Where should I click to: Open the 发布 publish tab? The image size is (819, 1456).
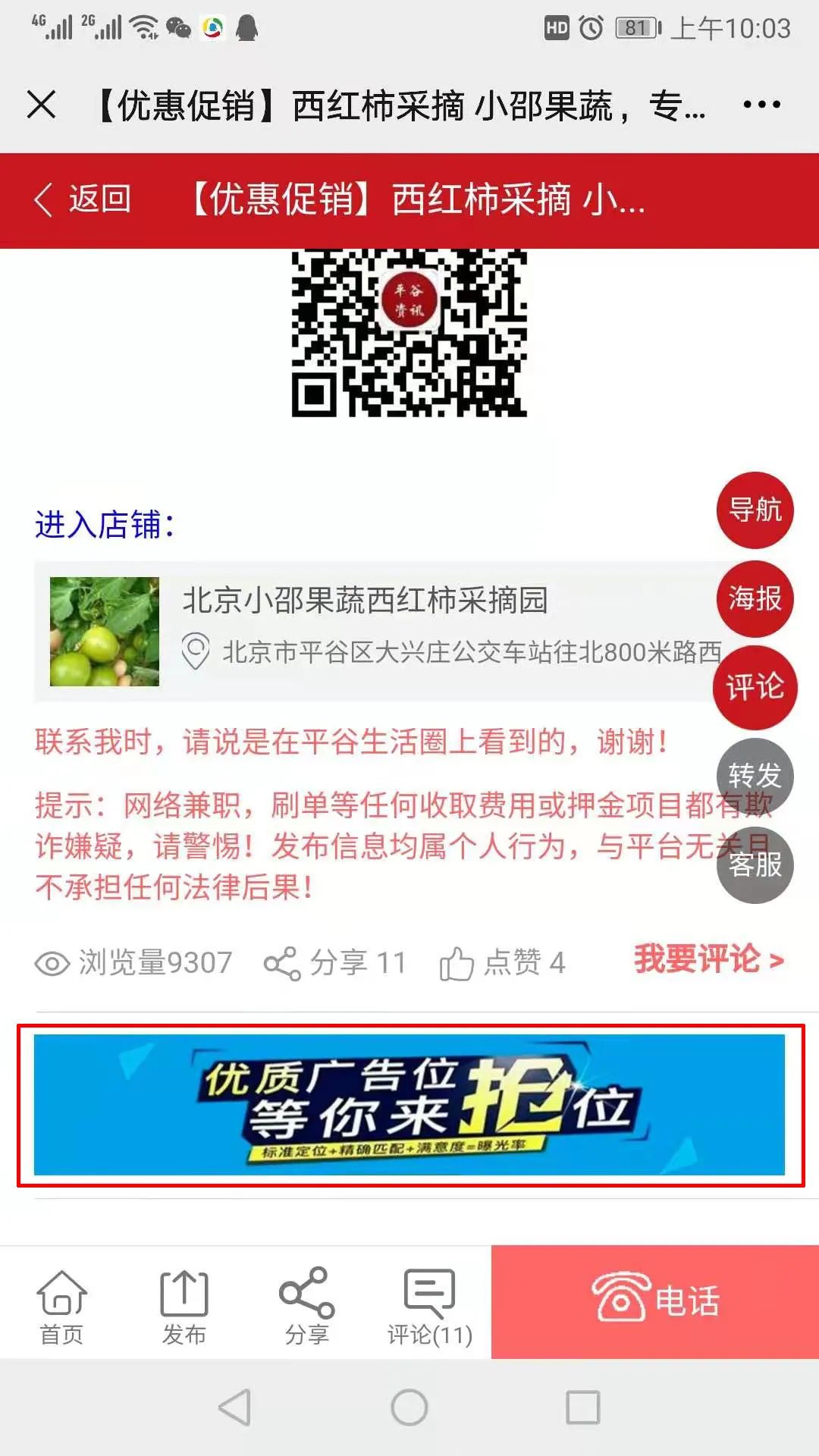tap(184, 1307)
